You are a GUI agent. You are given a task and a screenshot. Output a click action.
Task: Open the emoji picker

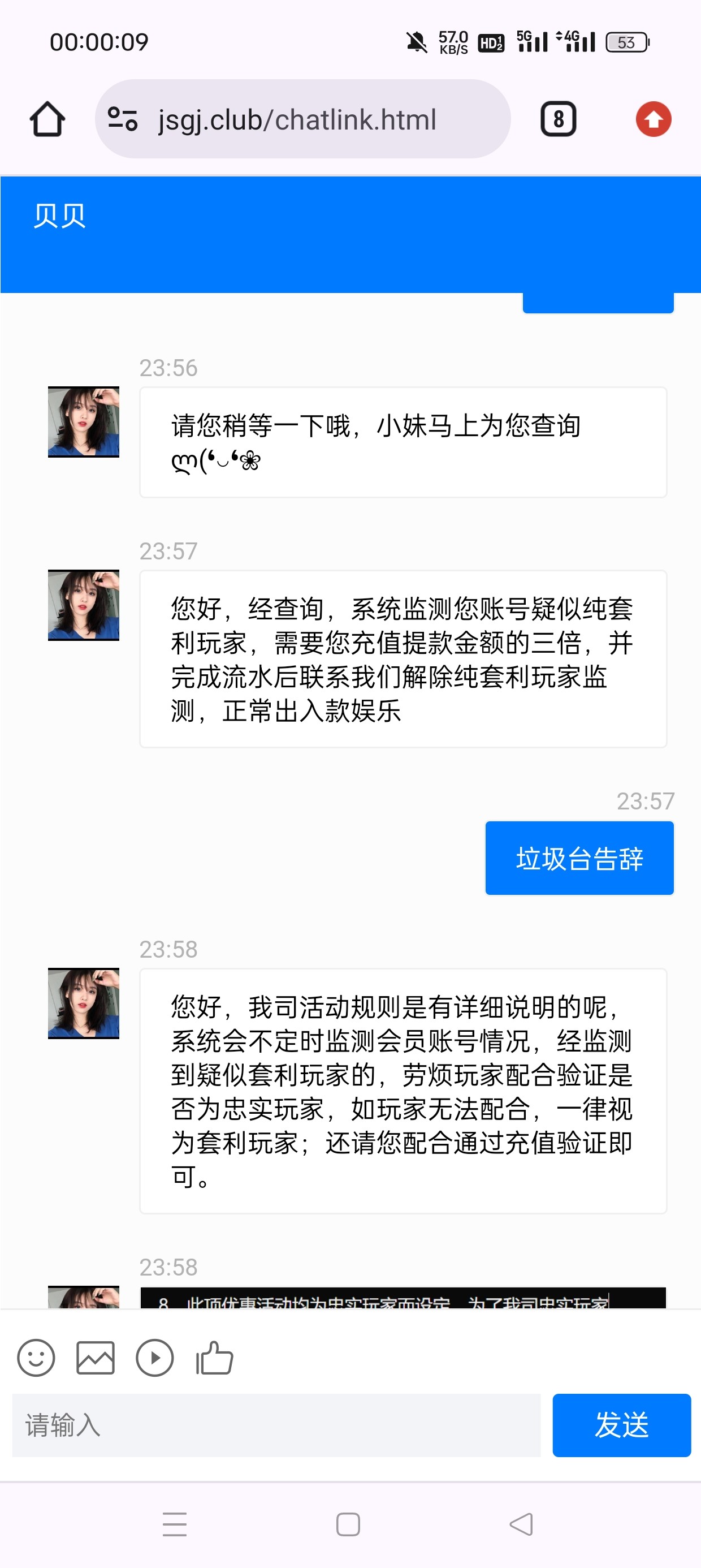click(36, 1358)
